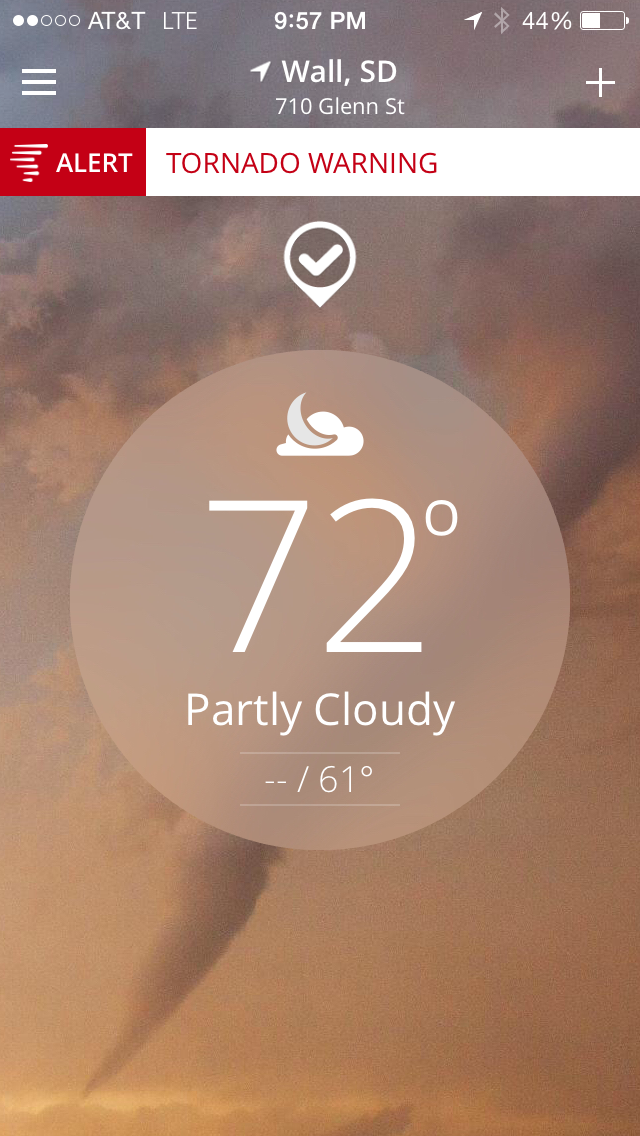Add a new location with plus icon
This screenshot has height=1136, width=640.
600,83
